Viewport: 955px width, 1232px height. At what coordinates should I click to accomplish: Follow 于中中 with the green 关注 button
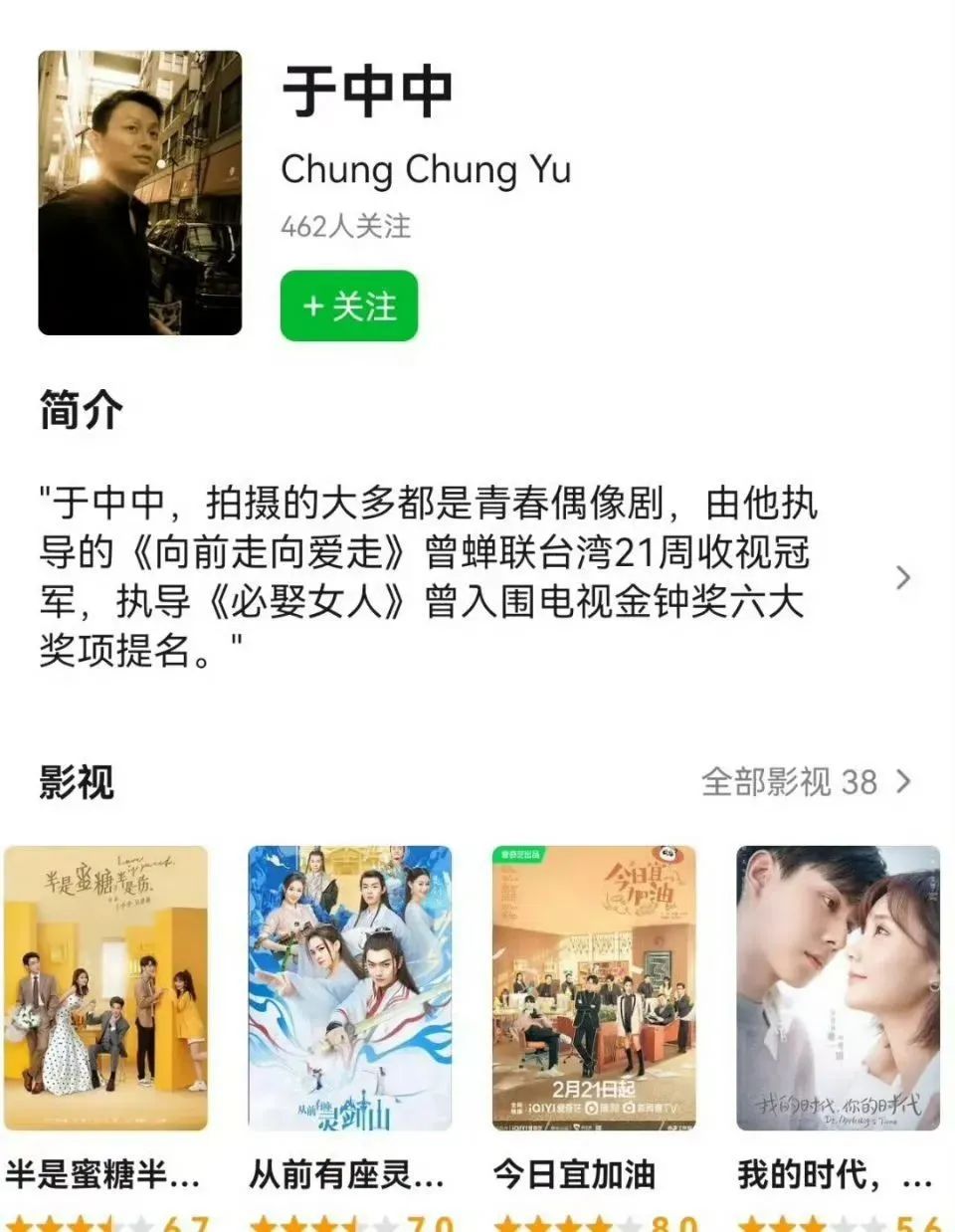(x=349, y=306)
